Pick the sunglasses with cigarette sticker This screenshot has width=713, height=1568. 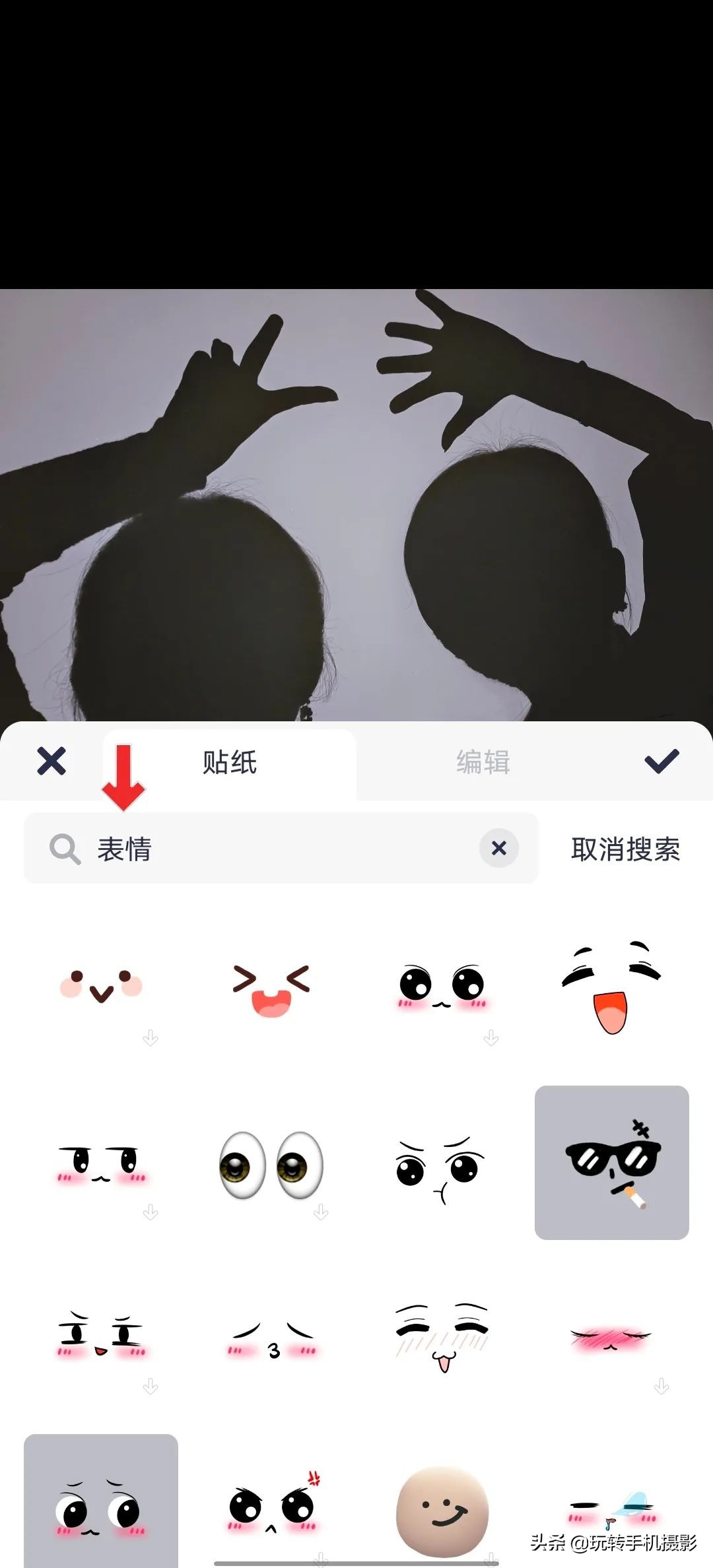tap(612, 1163)
